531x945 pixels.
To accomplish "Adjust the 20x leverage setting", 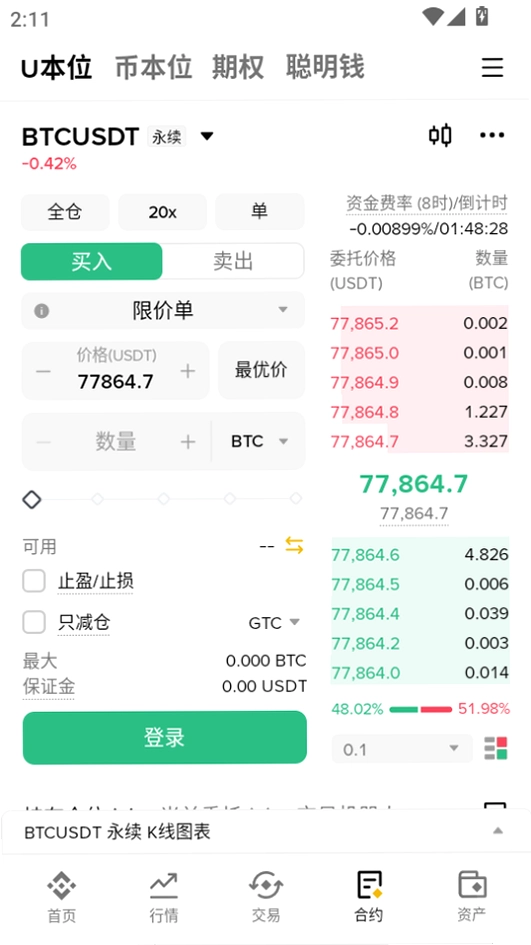I will click(x=162, y=212).
